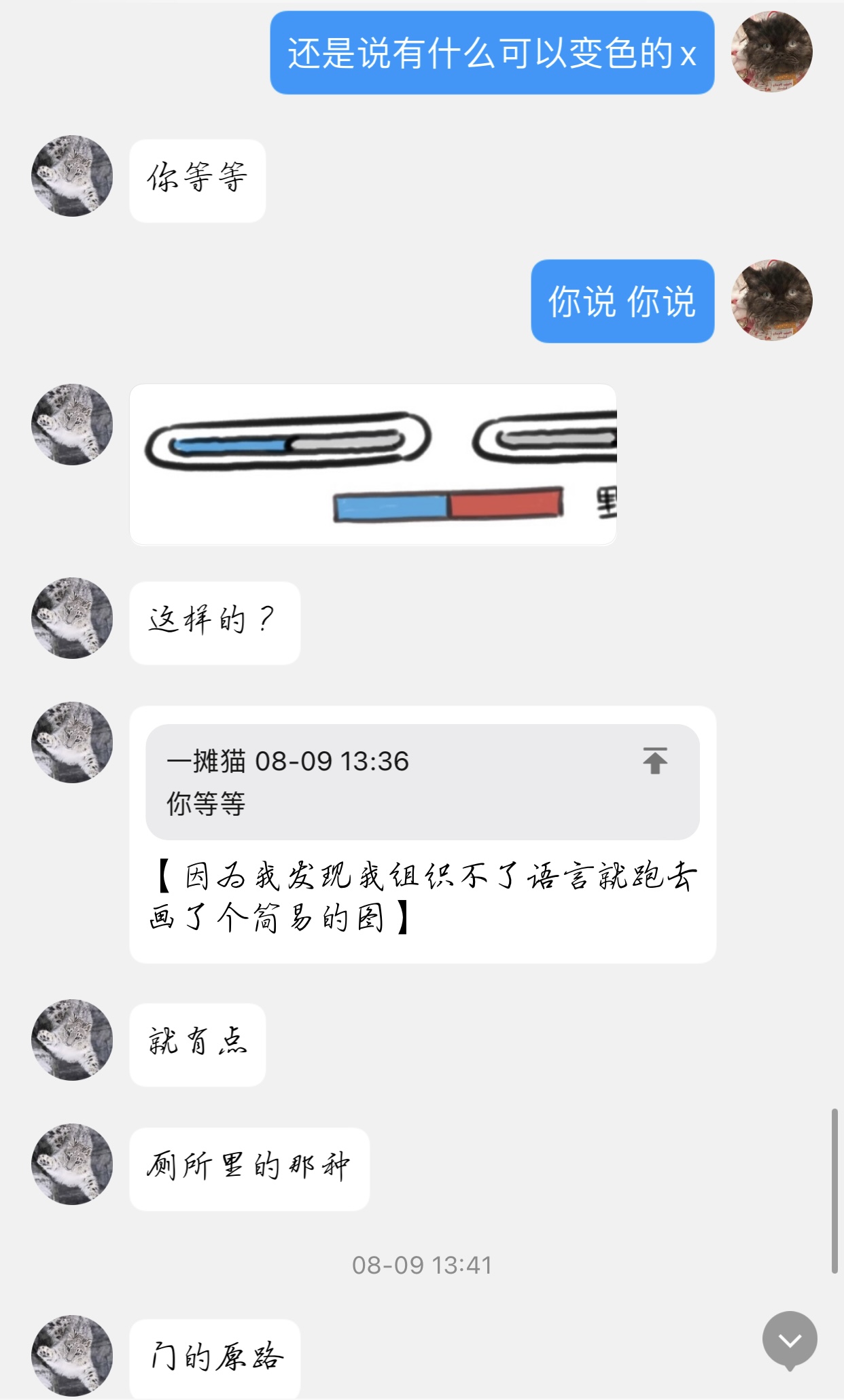Image resolution: width=844 pixels, height=1400 pixels.
Task: Jump to the quoted message 你等等
Action: click(x=655, y=761)
